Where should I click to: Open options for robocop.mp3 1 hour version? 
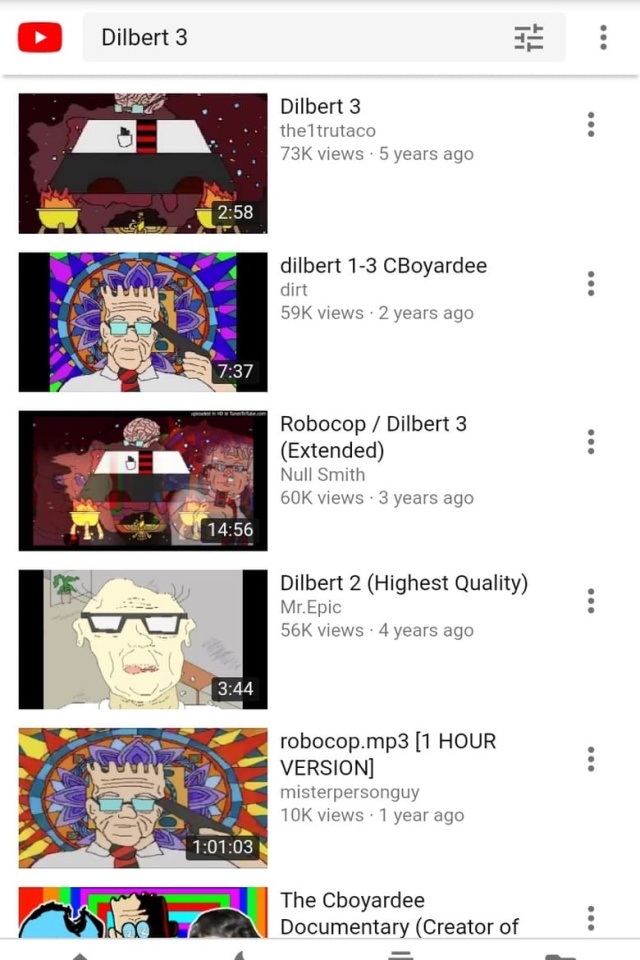(591, 759)
